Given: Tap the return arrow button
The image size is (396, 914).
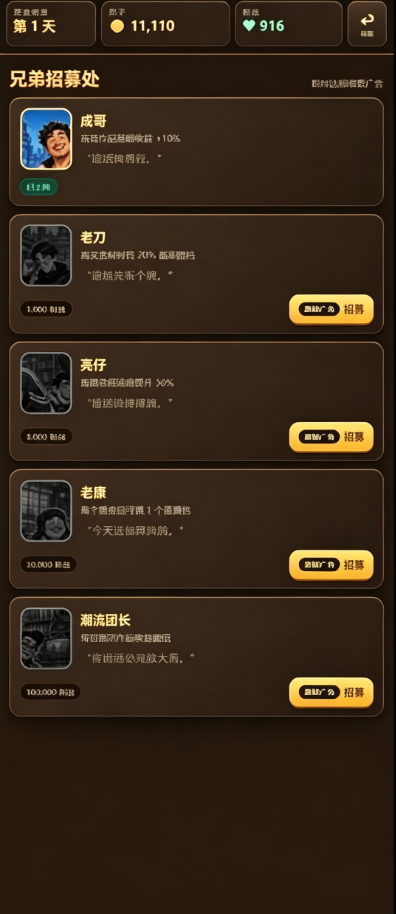Looking at the screenshot, I should point(367,23).
